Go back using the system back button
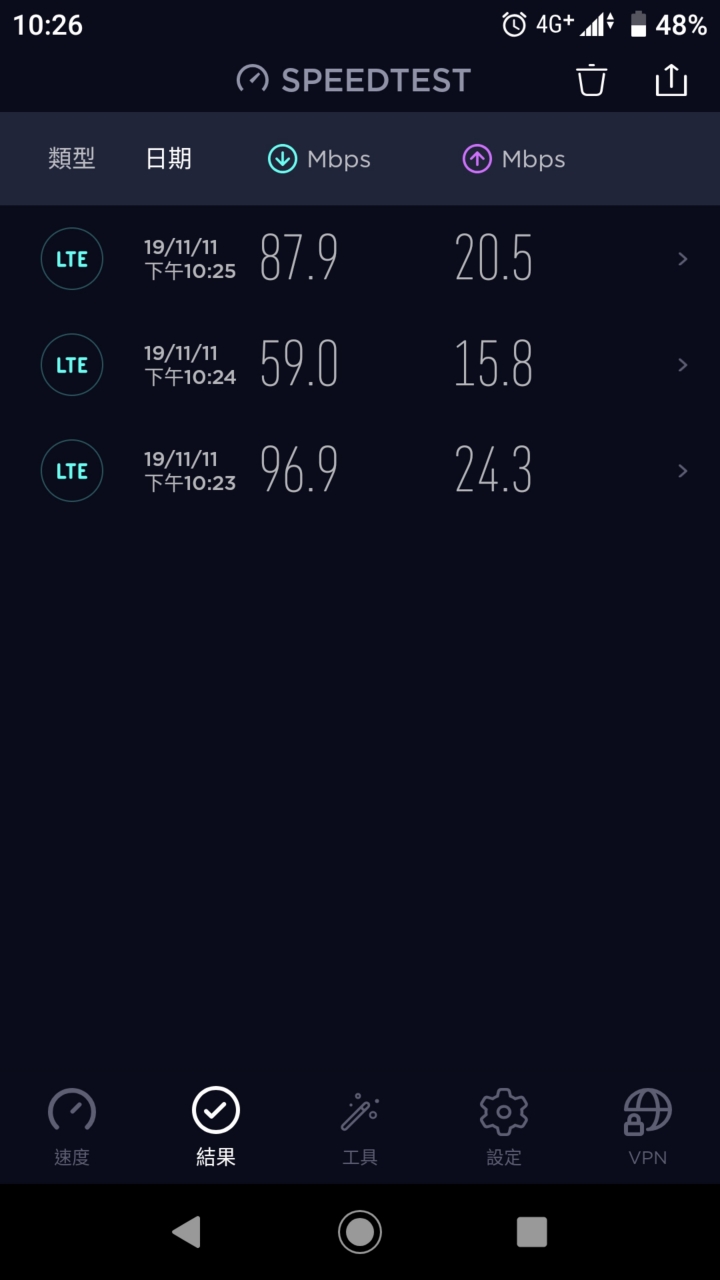Image resolution: width=720 pixels, height=1280 pixels. [x=187, y=1232]
